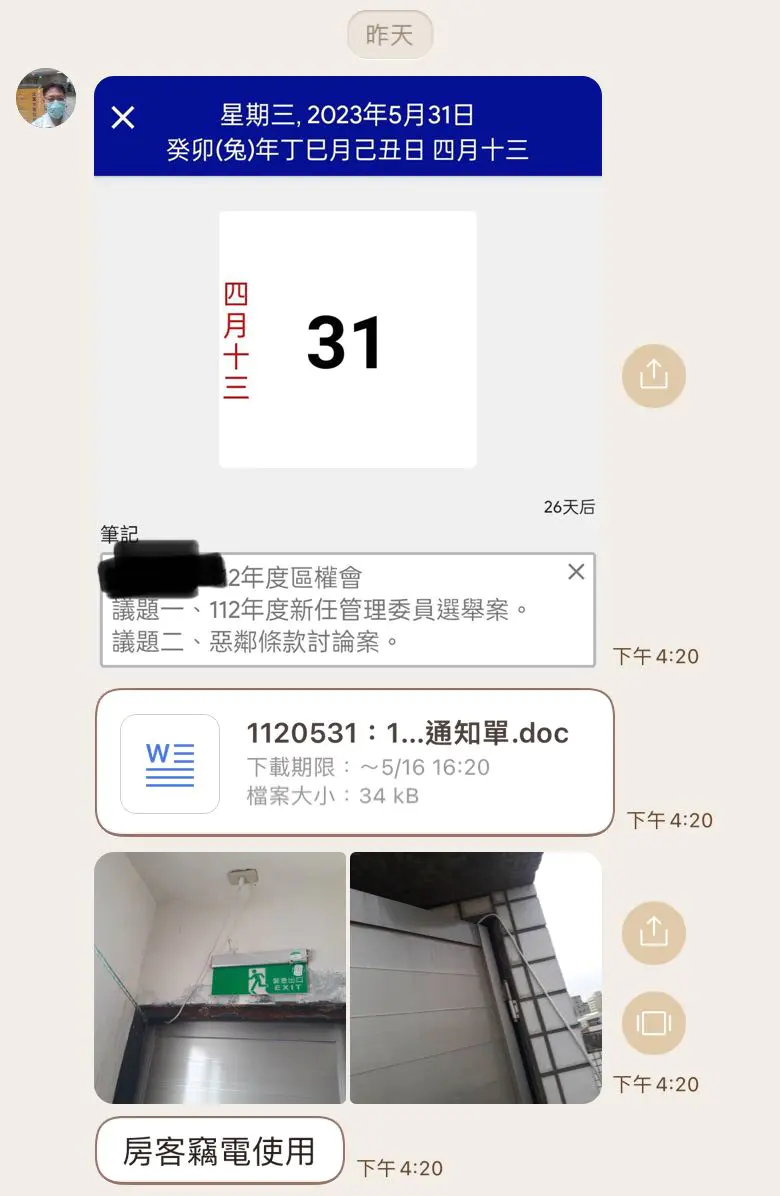View the exit sign photo
Image resolution: width=780 pixels, height=1196 pixels.
[x=220, y=978]
